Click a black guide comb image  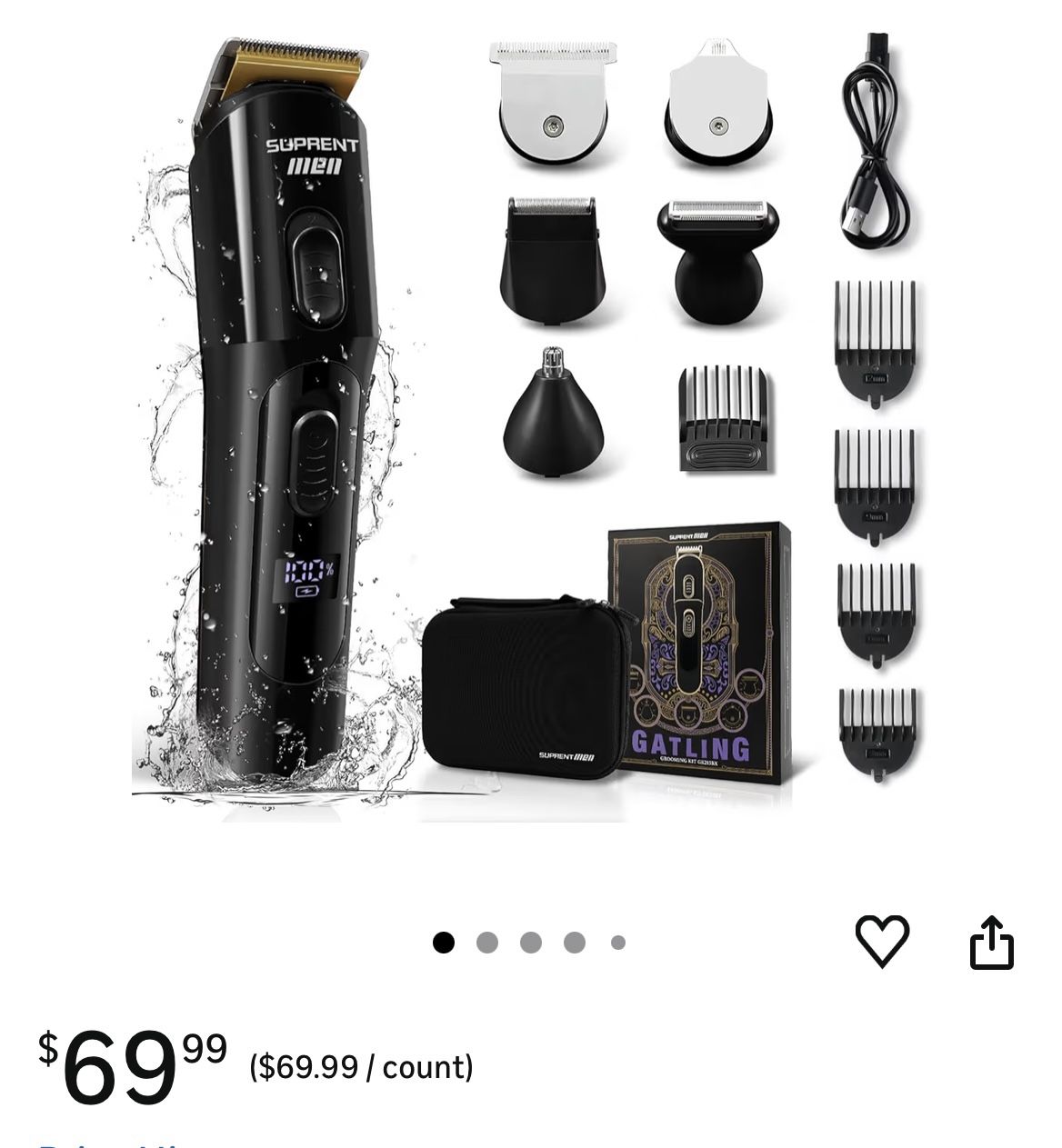click(875, 341)
